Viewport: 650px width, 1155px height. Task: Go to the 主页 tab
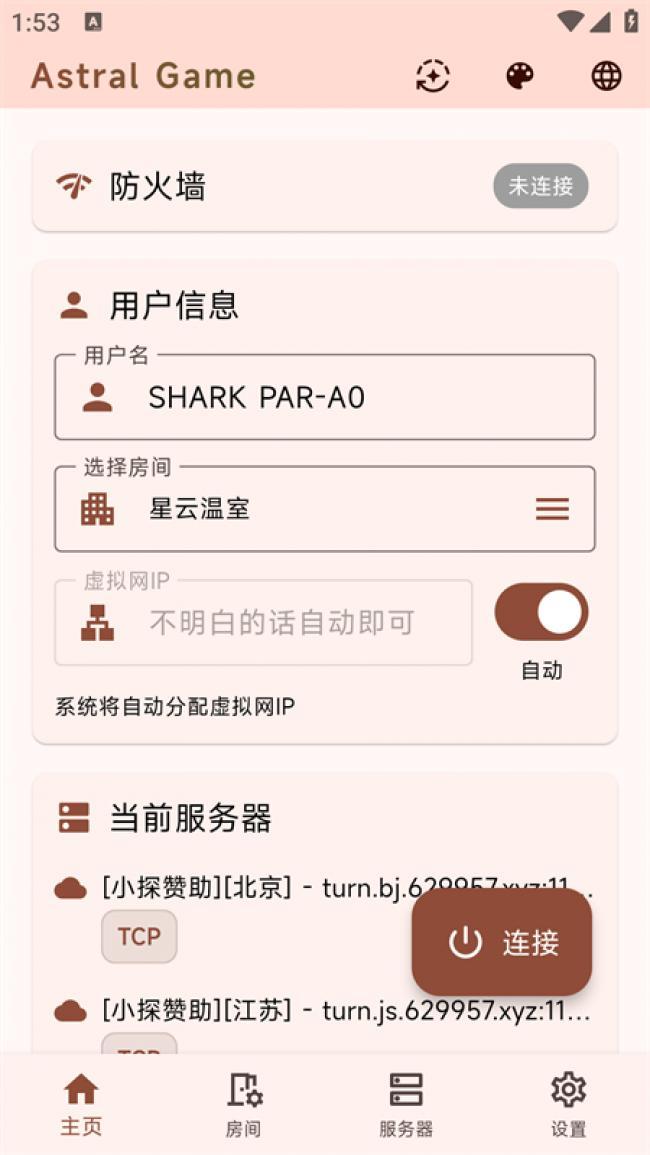coord(81,1104)
